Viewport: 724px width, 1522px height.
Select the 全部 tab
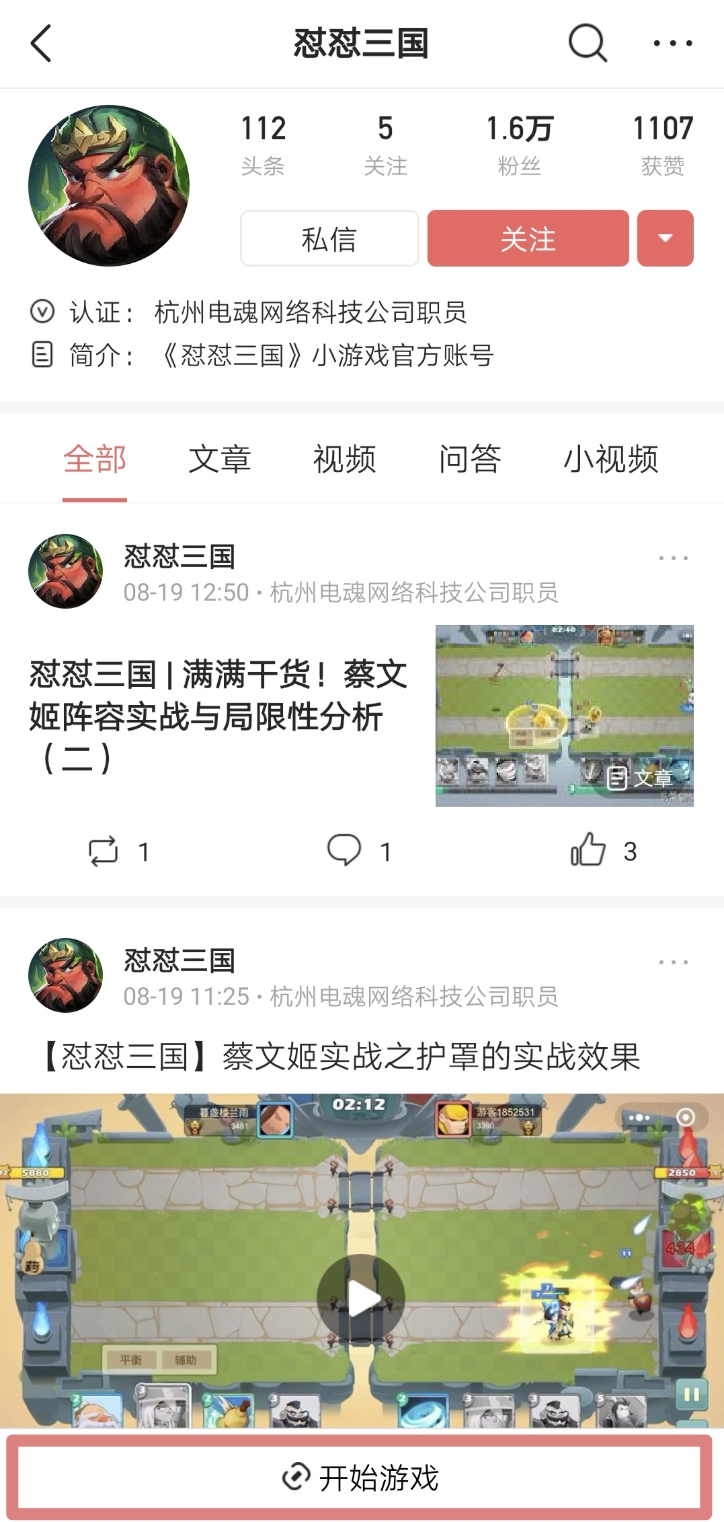point(95,459)
